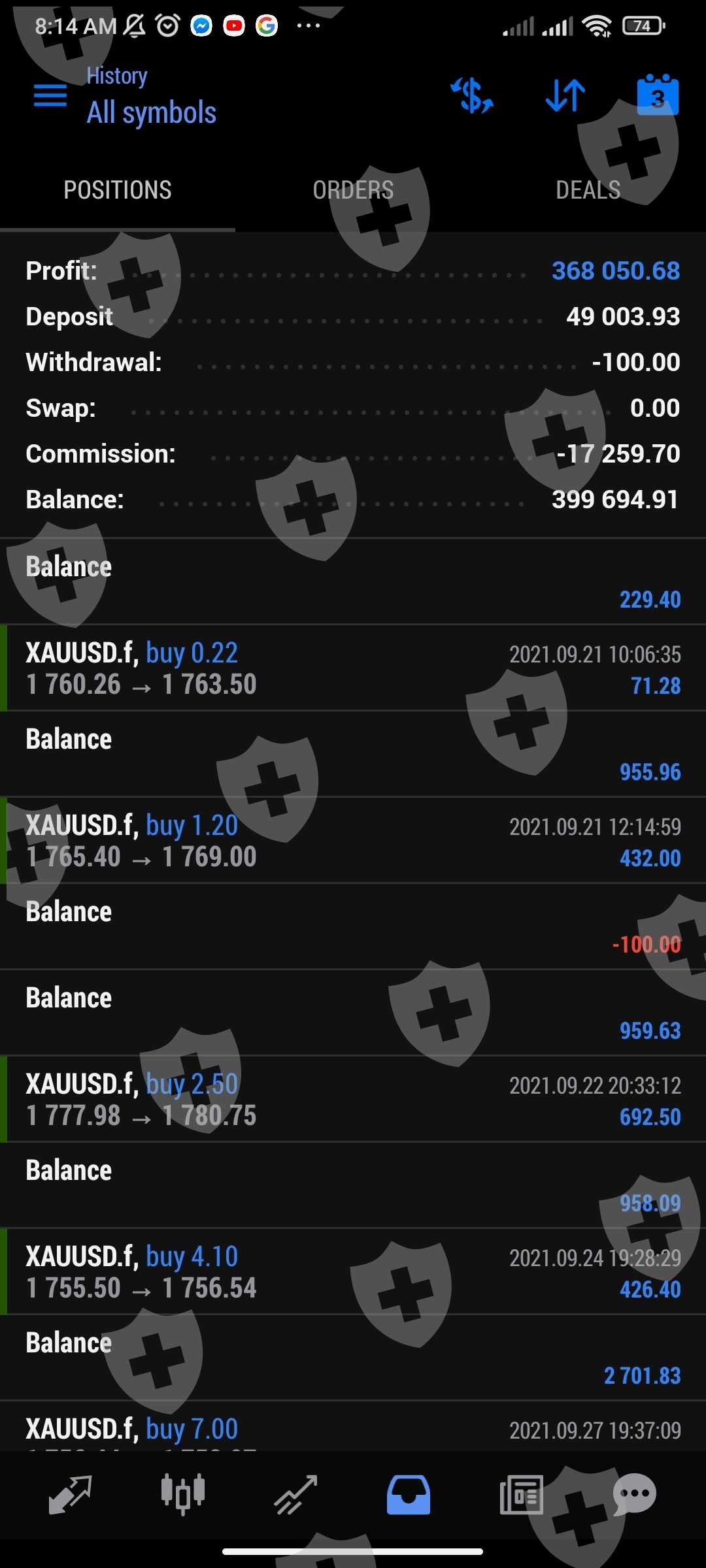Screen dimensions: 706x1568
Task: Go to the Trade trend-line tab
Action: (295, 1494)
